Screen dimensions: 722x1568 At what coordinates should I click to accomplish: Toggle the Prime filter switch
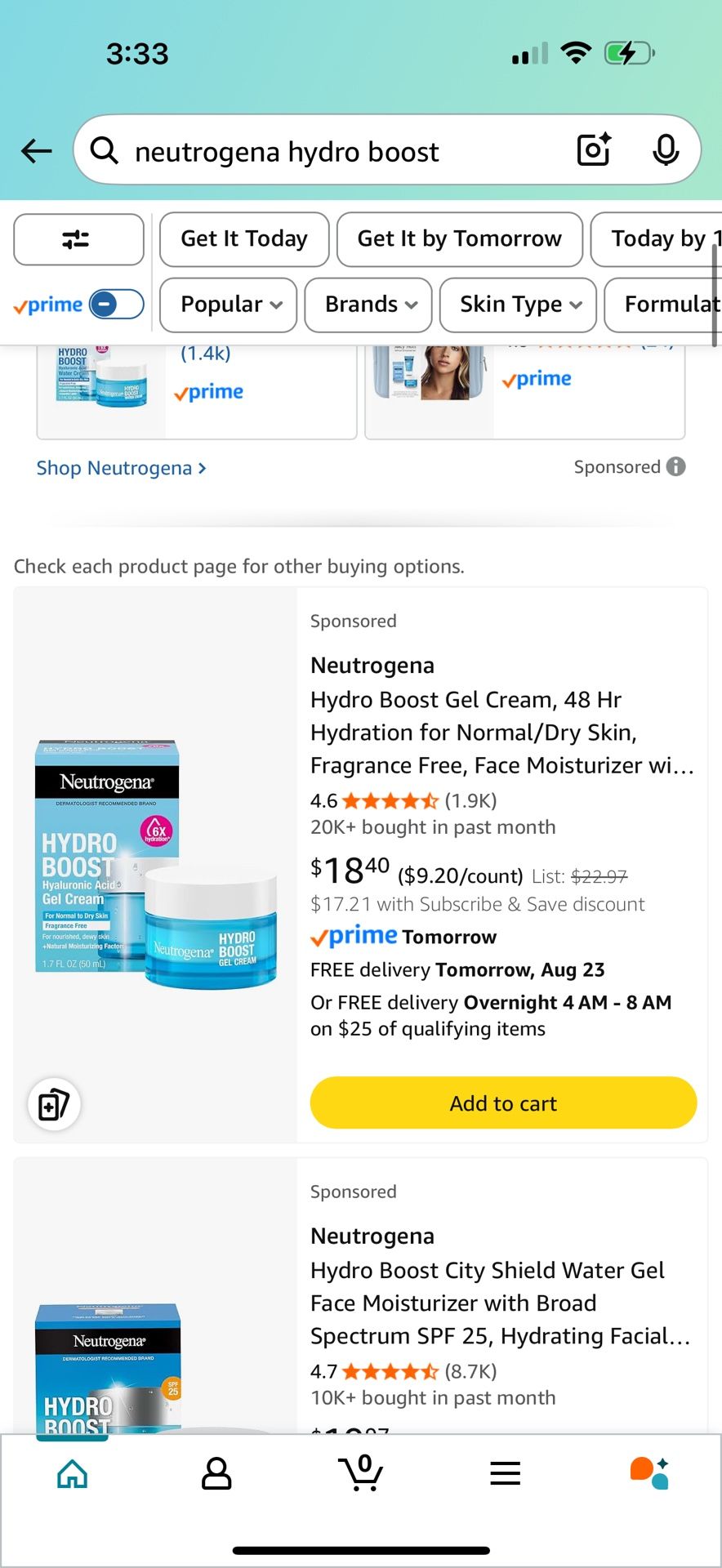tap(116, 305)
